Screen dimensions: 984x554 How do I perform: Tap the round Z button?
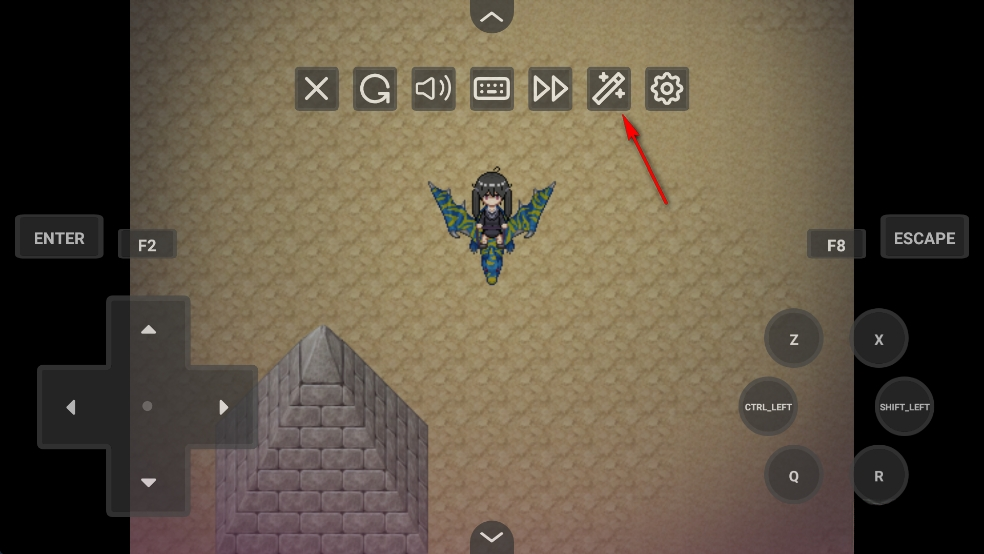793,339
